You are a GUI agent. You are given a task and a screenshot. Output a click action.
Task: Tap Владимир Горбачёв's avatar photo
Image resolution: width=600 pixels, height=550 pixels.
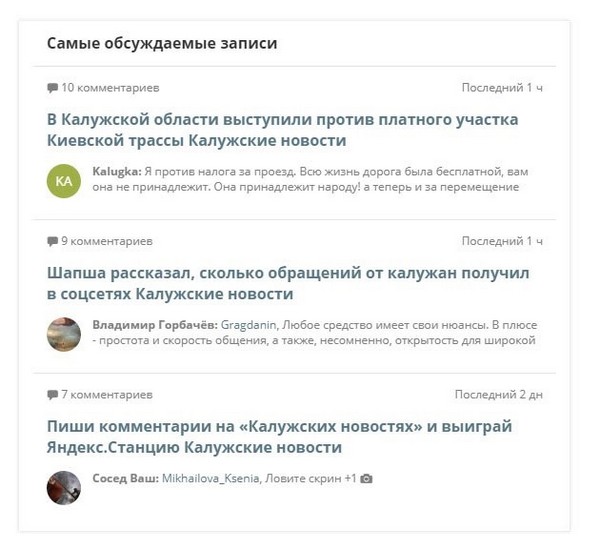coord(64,335)
